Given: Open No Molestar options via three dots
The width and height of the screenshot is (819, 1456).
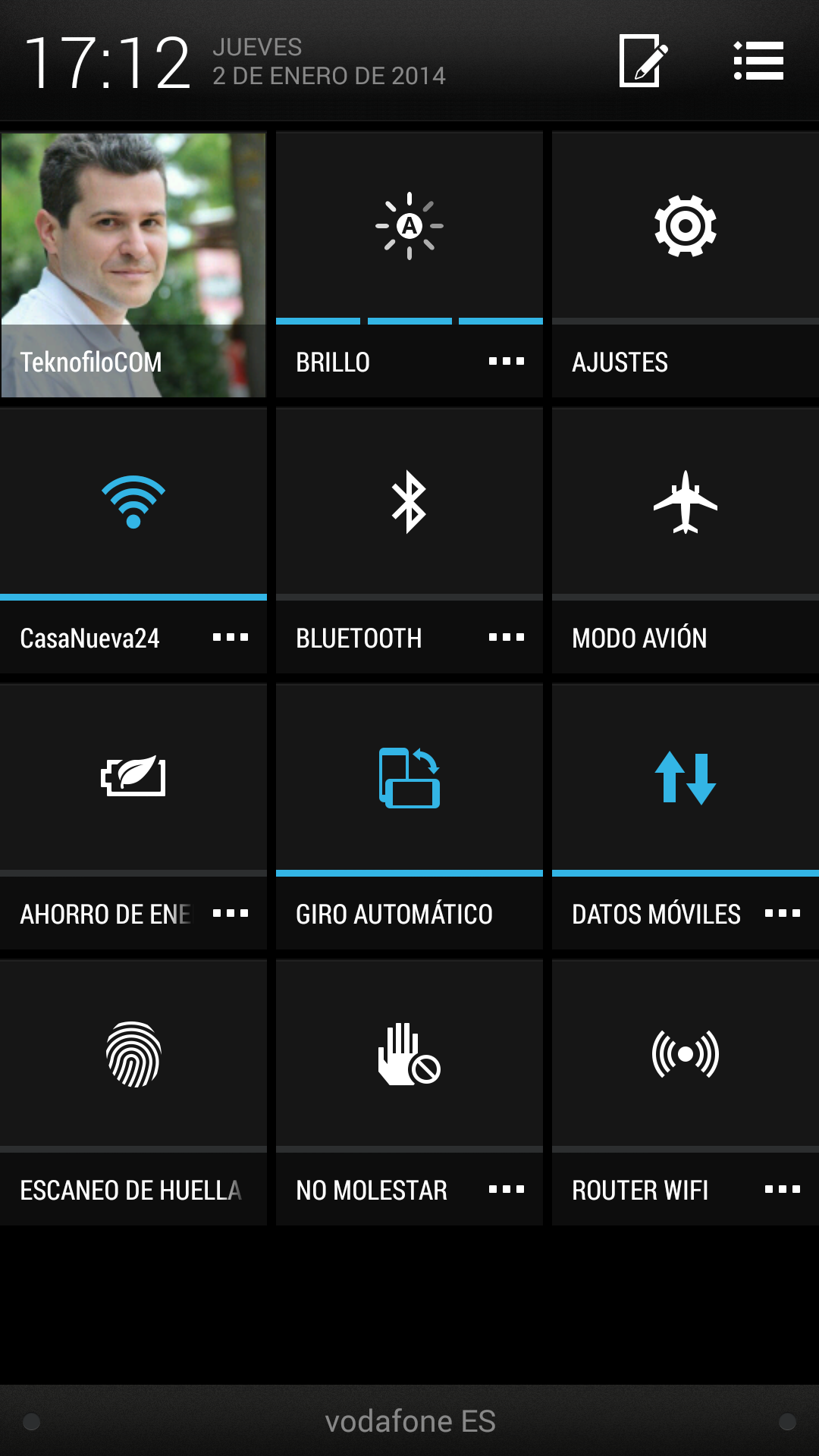Looking at the screenshot, I should [506, 1190].
